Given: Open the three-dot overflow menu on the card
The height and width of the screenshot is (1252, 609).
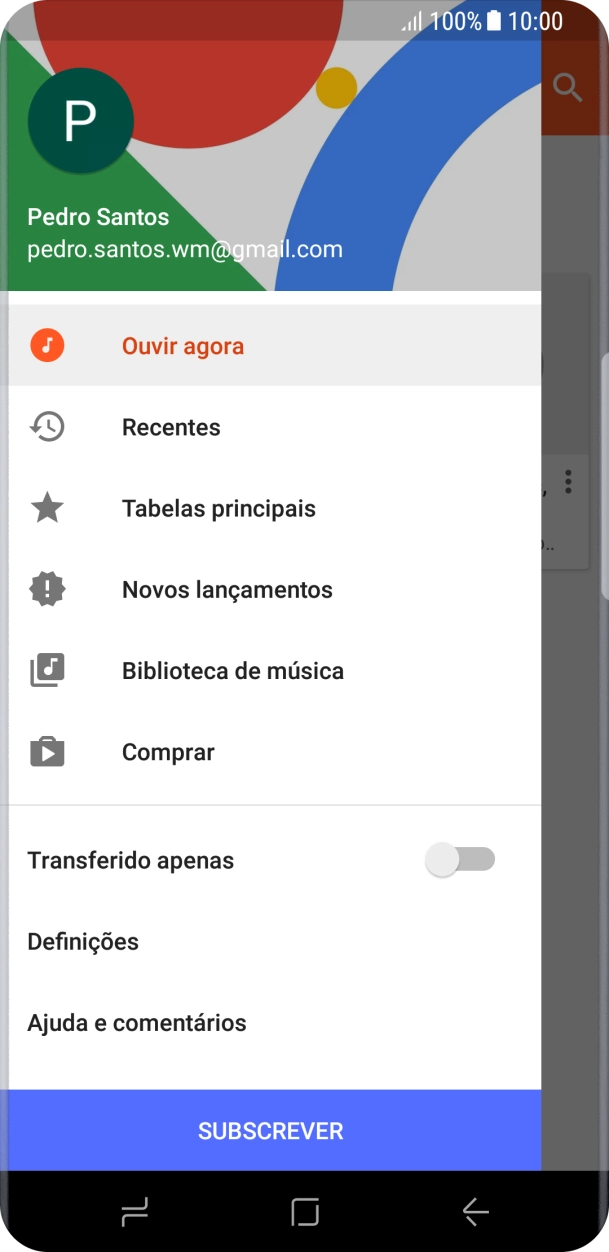Looking at the screenshot, I should [568, 482].
